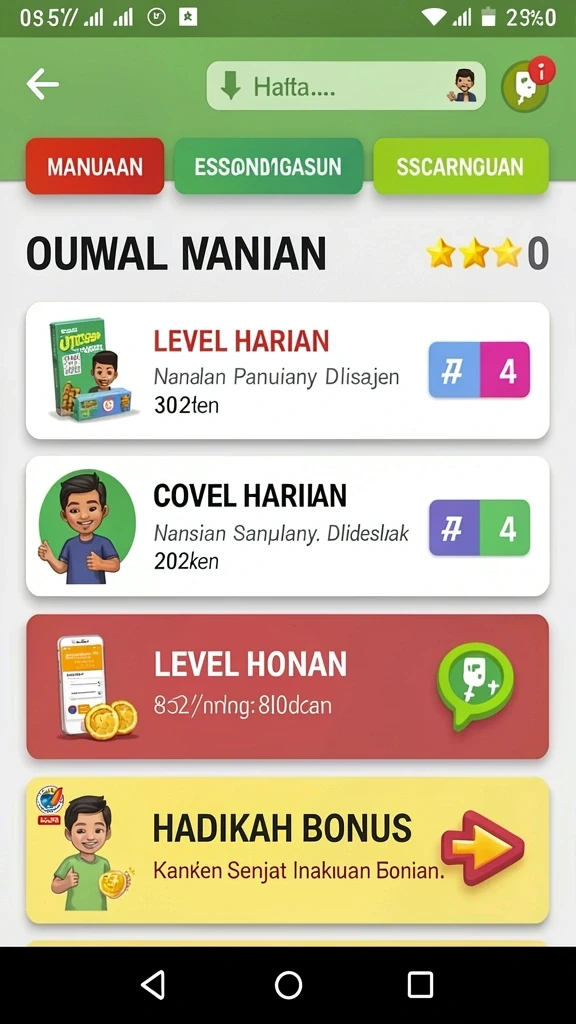Open recent apps from navigation bar
Screen dimensions: 576x1024
click(420, 985)
